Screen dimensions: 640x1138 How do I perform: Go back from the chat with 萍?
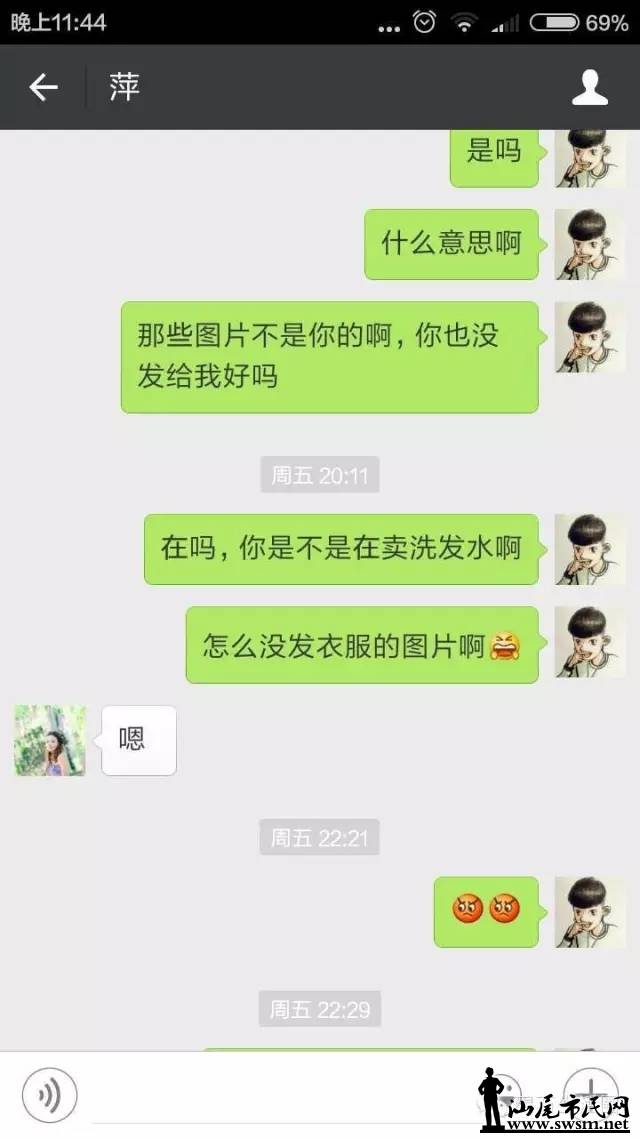(x=43, y=88)
